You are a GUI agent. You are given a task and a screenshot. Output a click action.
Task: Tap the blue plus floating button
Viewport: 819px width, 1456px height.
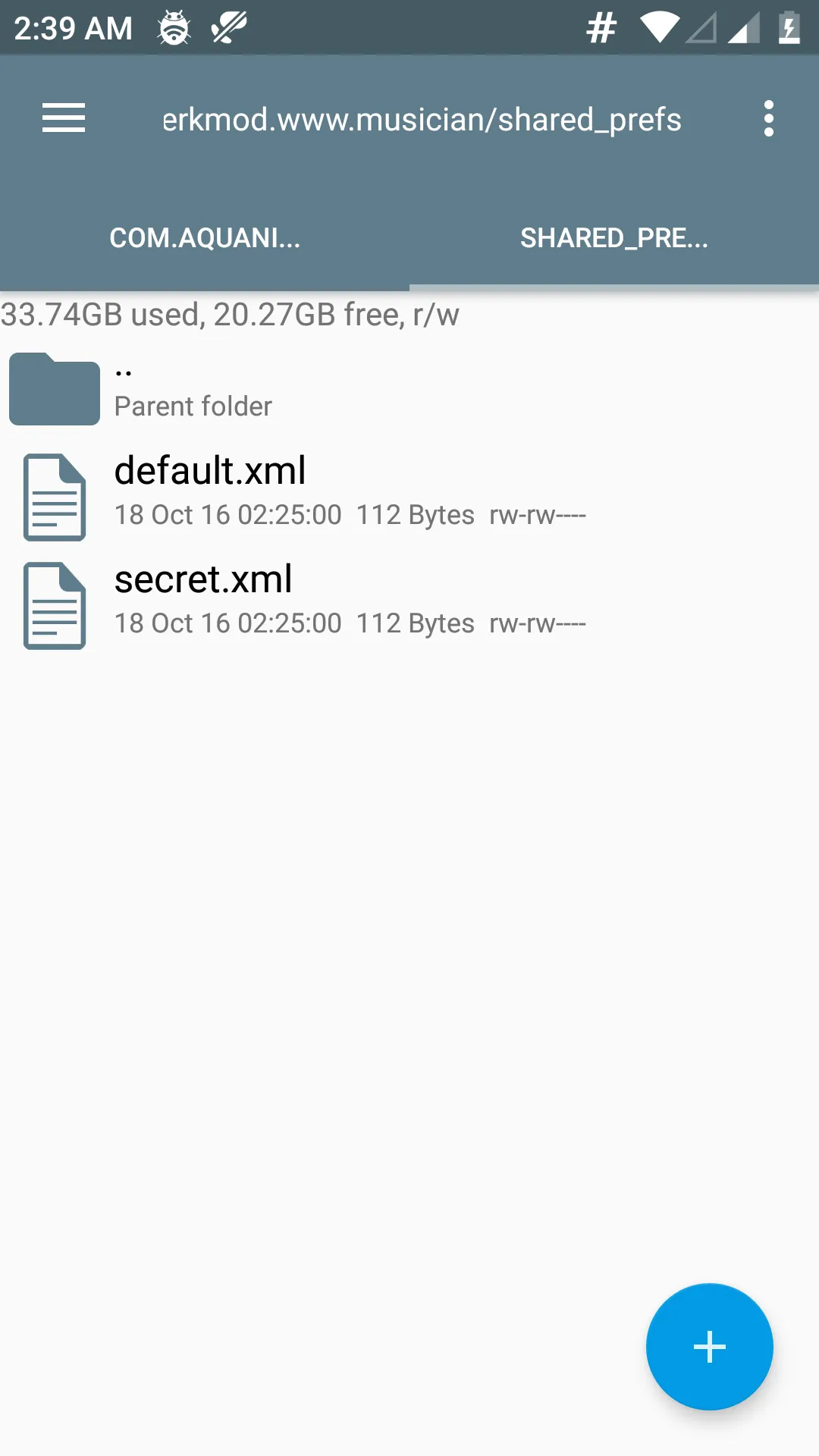point(709,1346)
